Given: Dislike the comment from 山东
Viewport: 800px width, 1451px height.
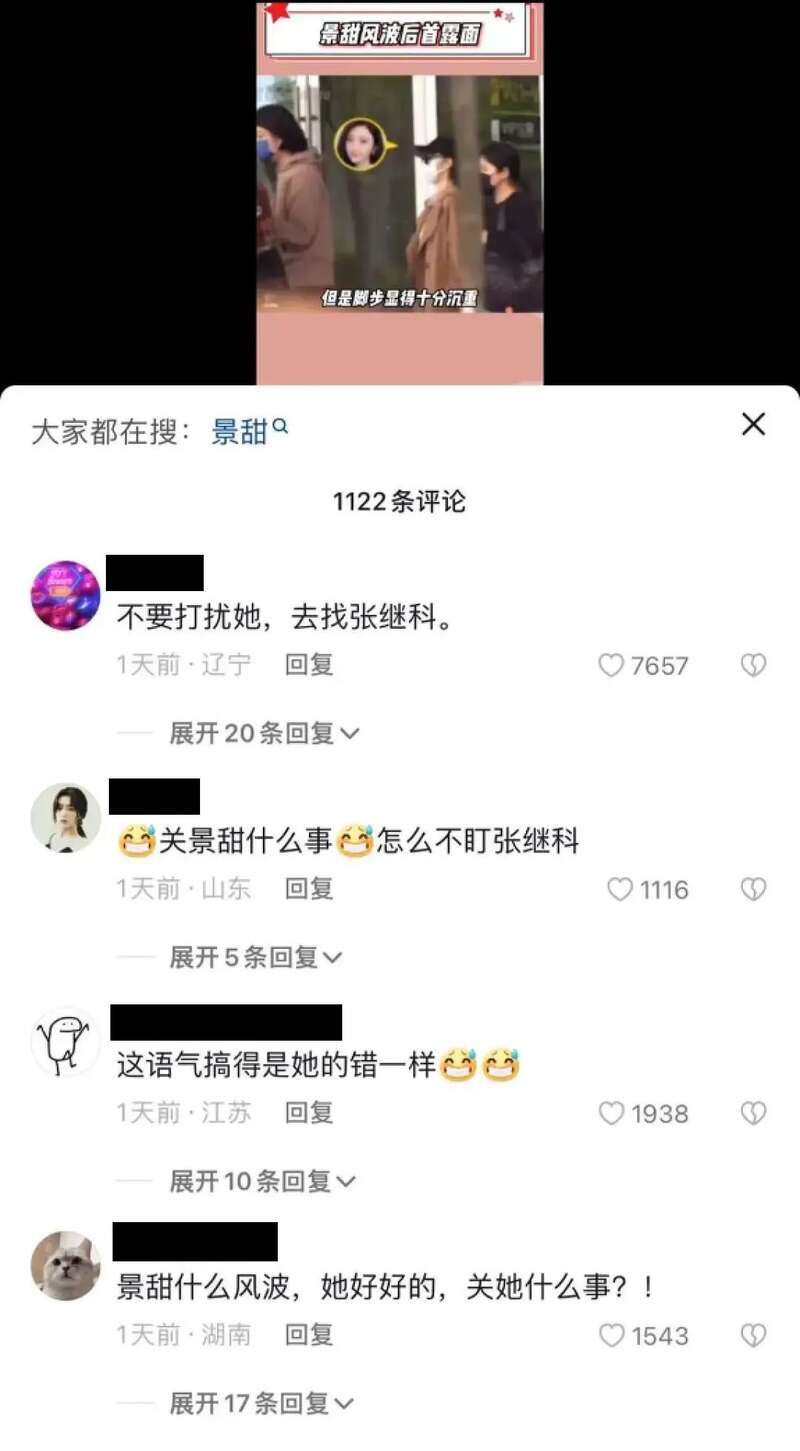Looking at the screenshot, I should [753, 889].
